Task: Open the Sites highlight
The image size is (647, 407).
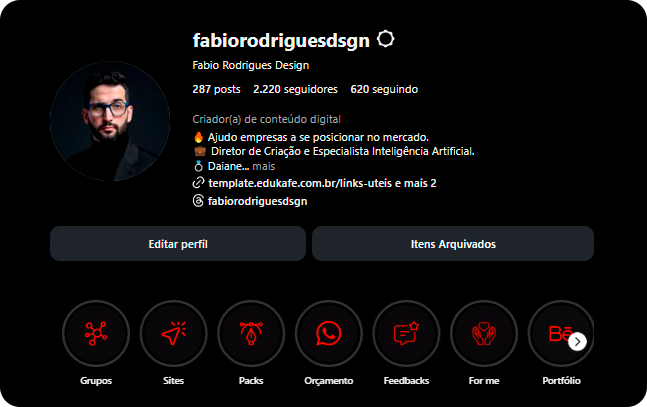Action: (173, 335)
